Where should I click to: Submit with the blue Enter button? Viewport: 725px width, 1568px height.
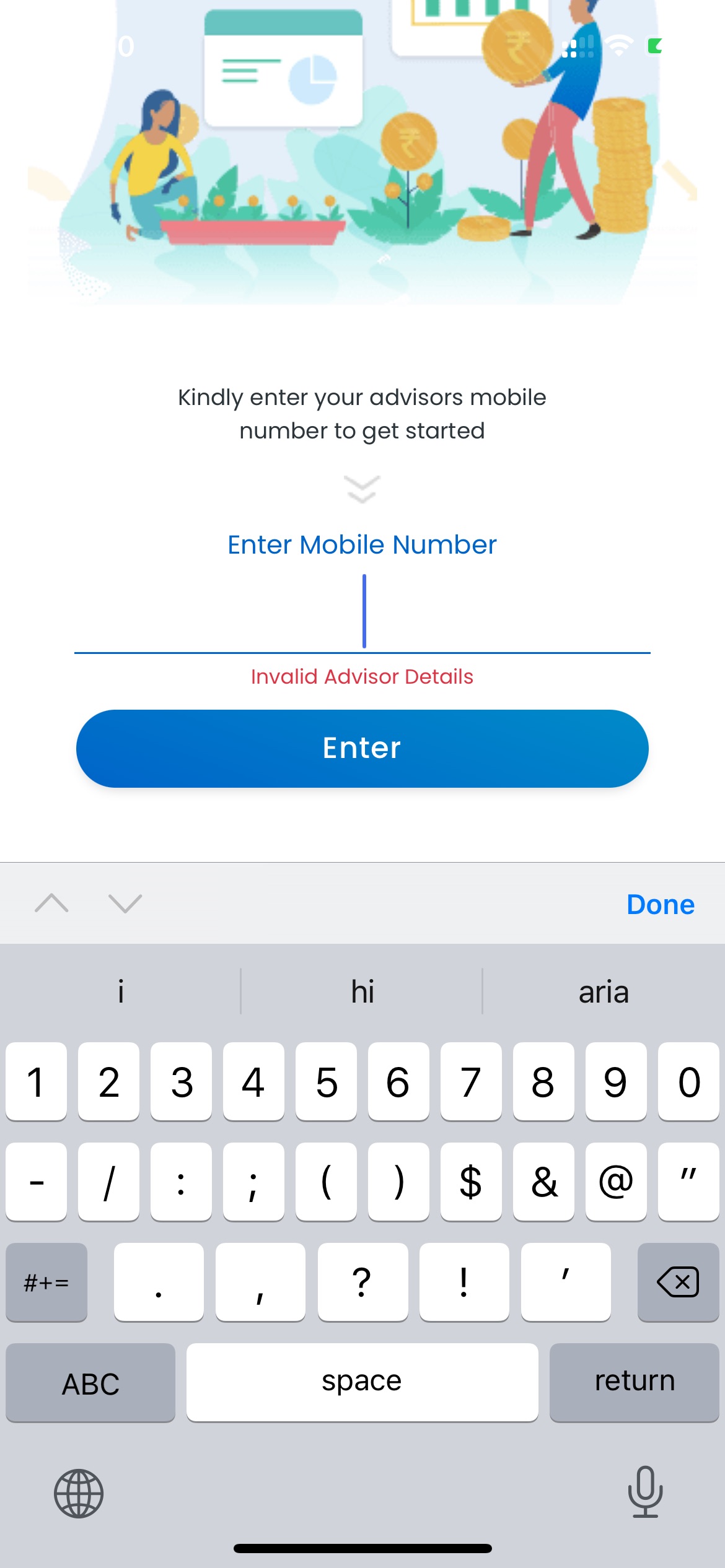tap(362, 748)
